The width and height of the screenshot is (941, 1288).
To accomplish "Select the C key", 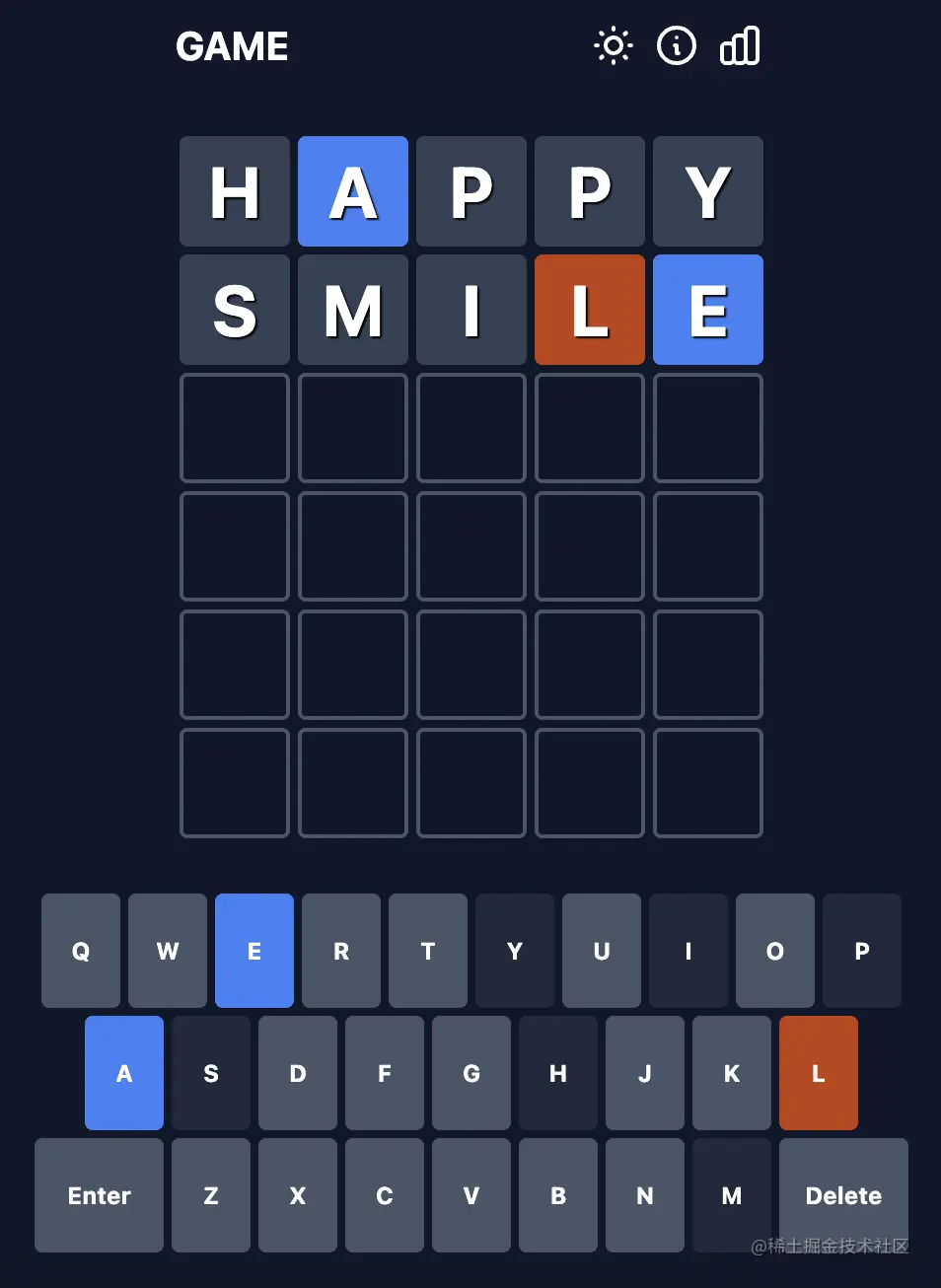I will [x=385, y=1195].
